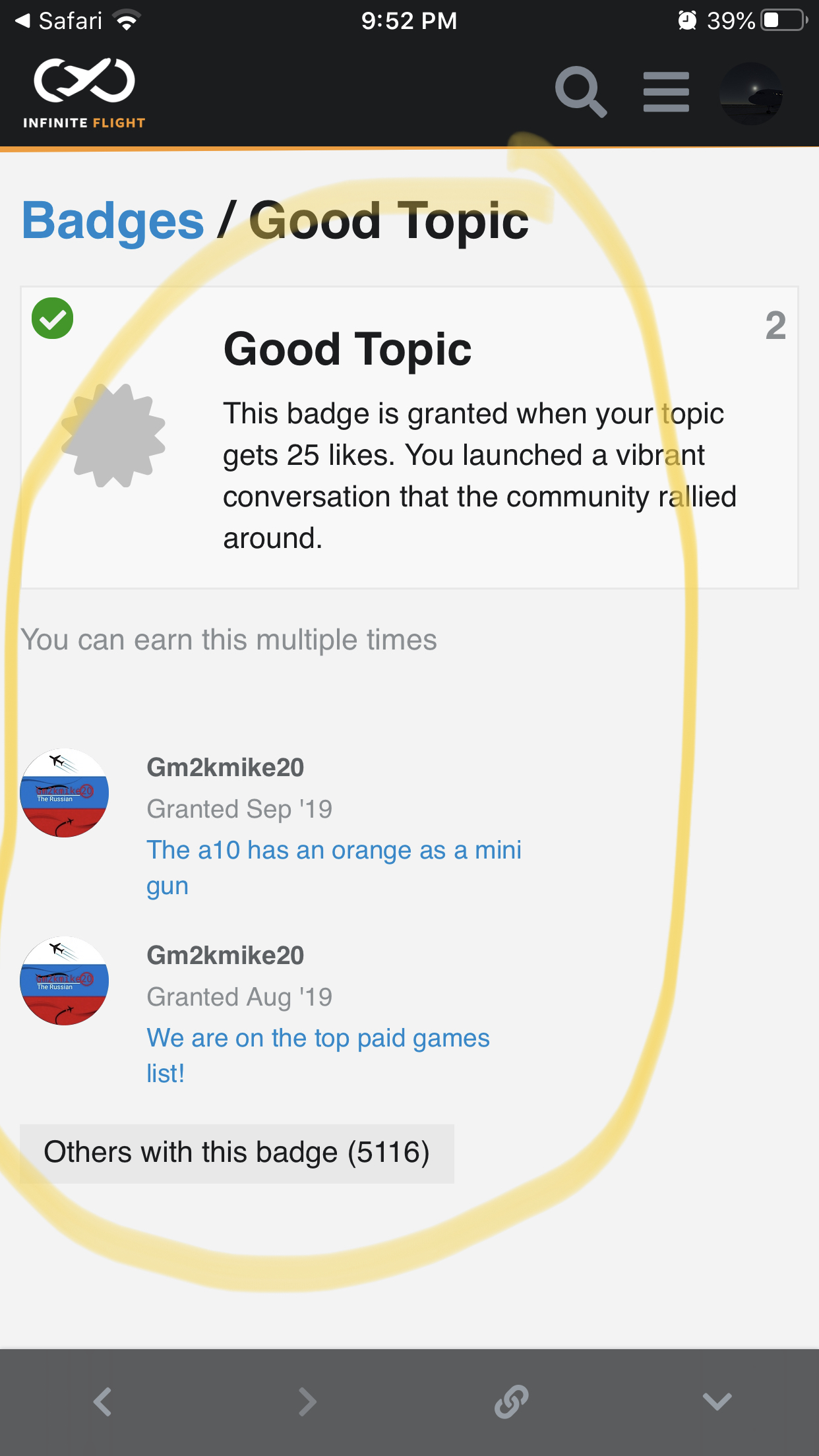Go to the Infinite Flight home logo
The image size is (819, 1456).
(x=84, y=93)
